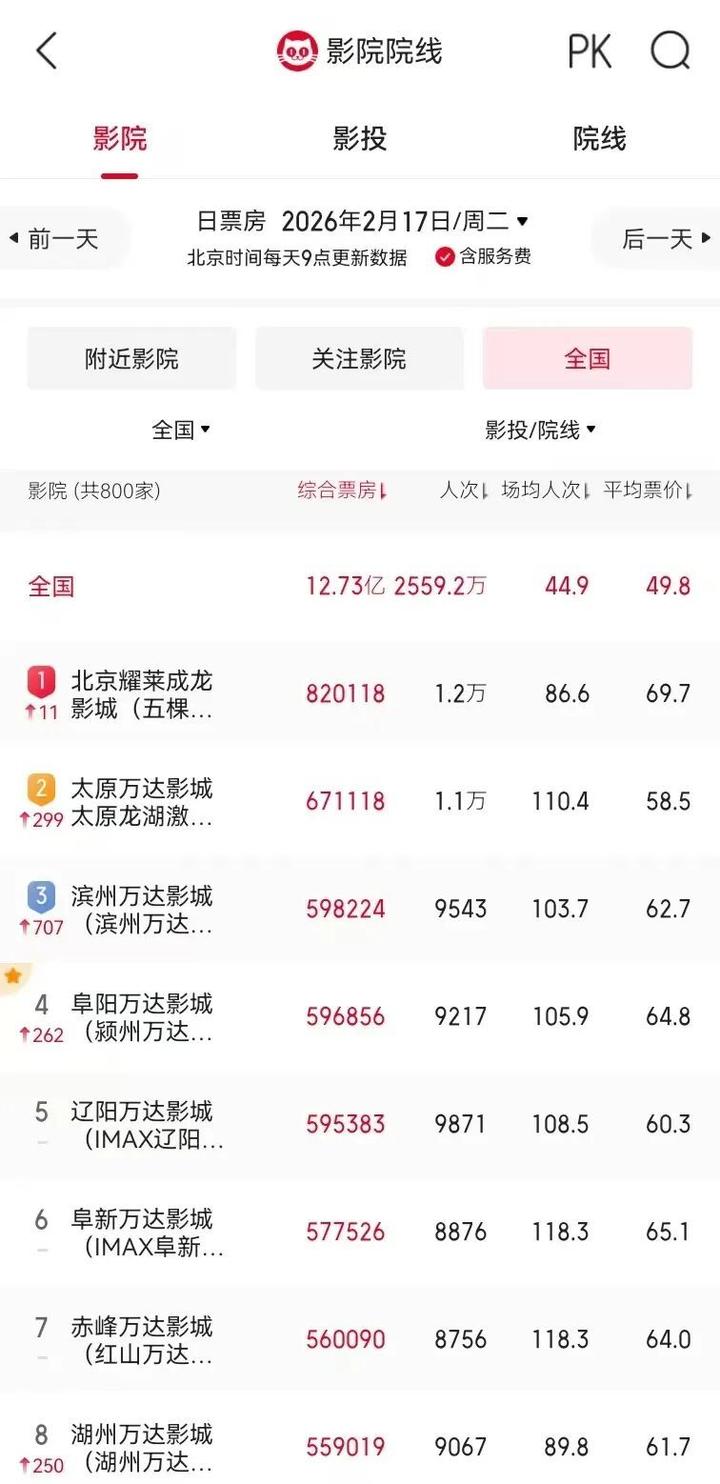Sort by 平均票价 column
Image resolution: width=720 pixels, height=1484 pixels.
648,490
